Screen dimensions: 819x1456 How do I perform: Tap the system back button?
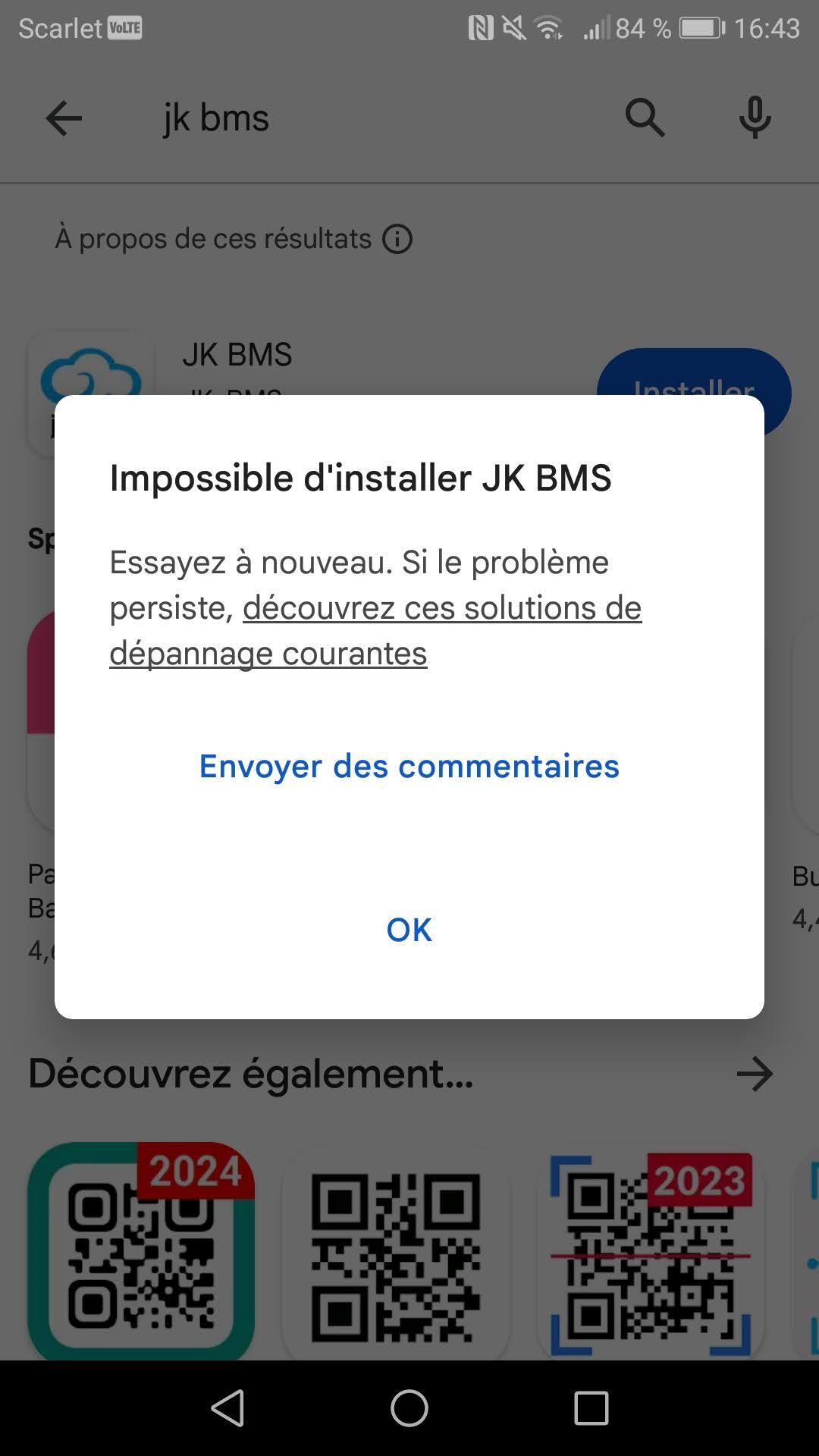[x=227, y=1408]
